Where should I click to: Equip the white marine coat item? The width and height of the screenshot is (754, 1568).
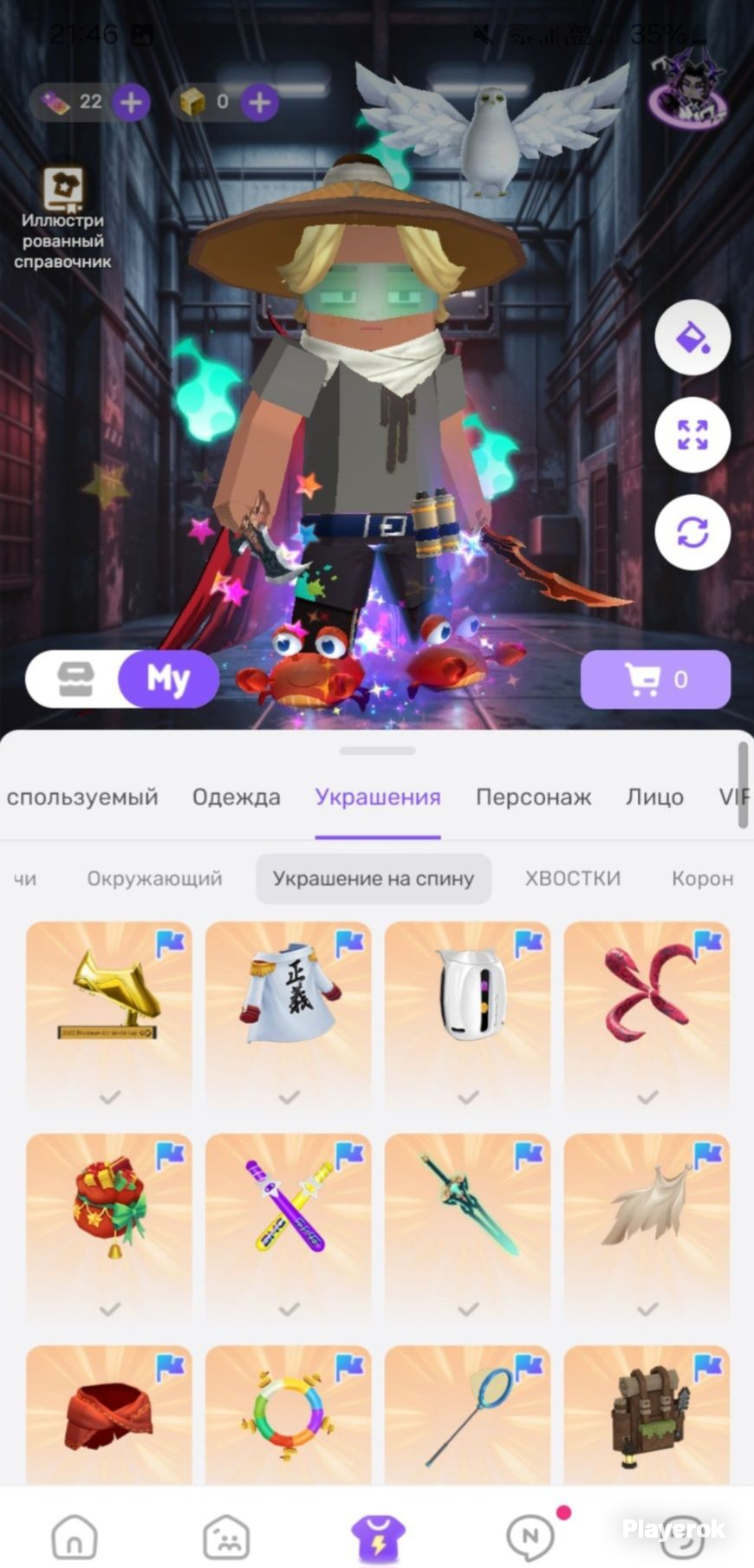point(289,1016)
